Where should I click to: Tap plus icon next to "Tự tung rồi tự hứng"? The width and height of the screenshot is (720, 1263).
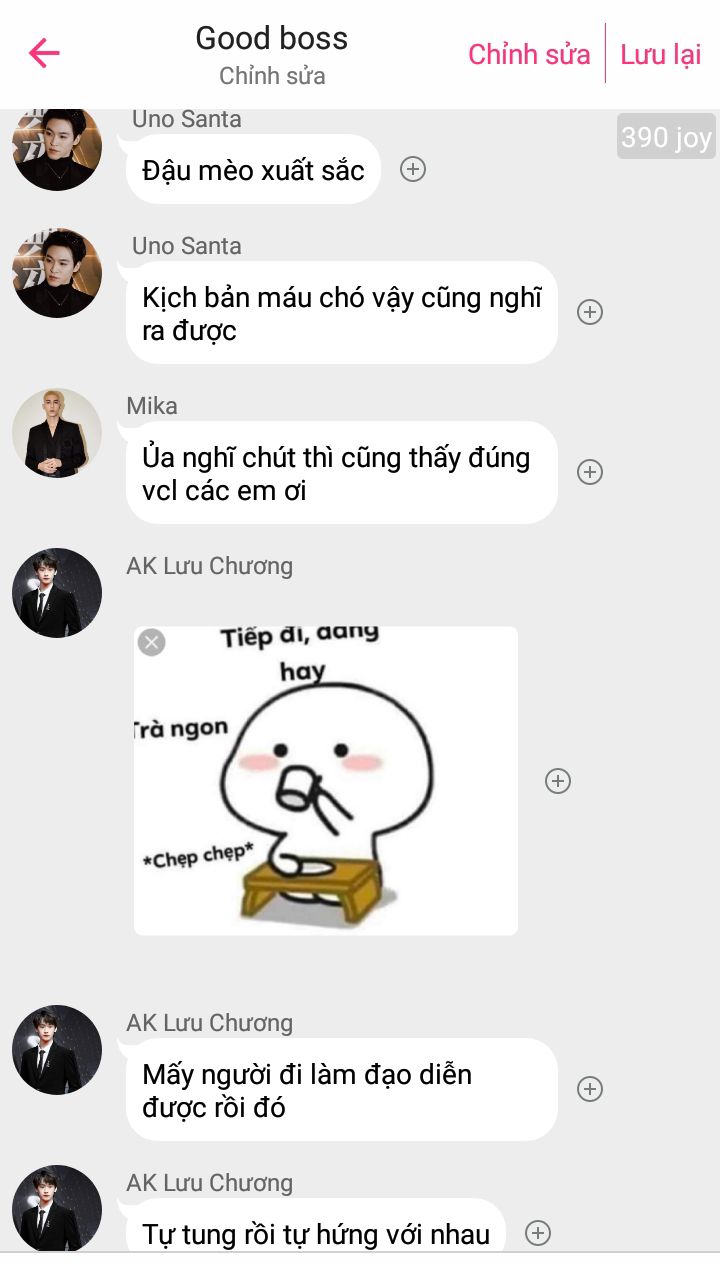click(538, 1233)
